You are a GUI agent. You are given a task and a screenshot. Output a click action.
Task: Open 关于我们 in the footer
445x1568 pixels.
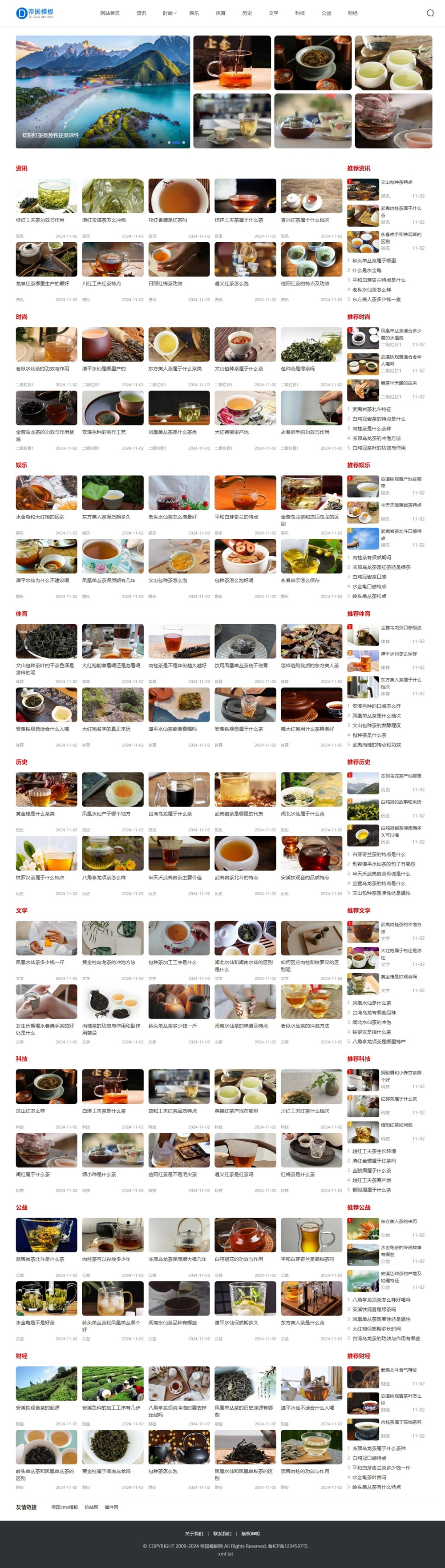point(194,1533)
